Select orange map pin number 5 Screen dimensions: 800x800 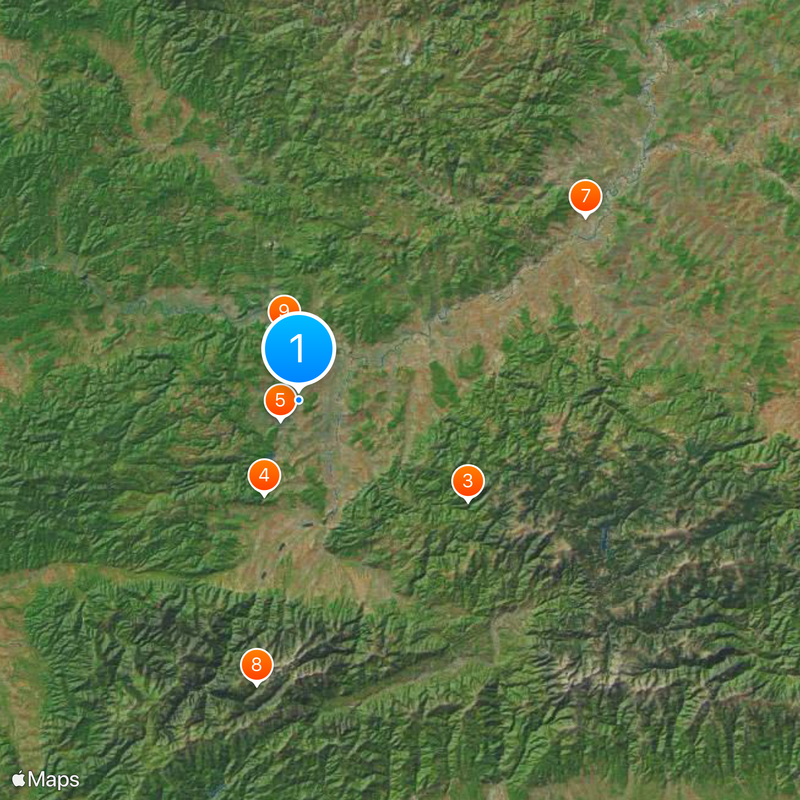(279, 401)
